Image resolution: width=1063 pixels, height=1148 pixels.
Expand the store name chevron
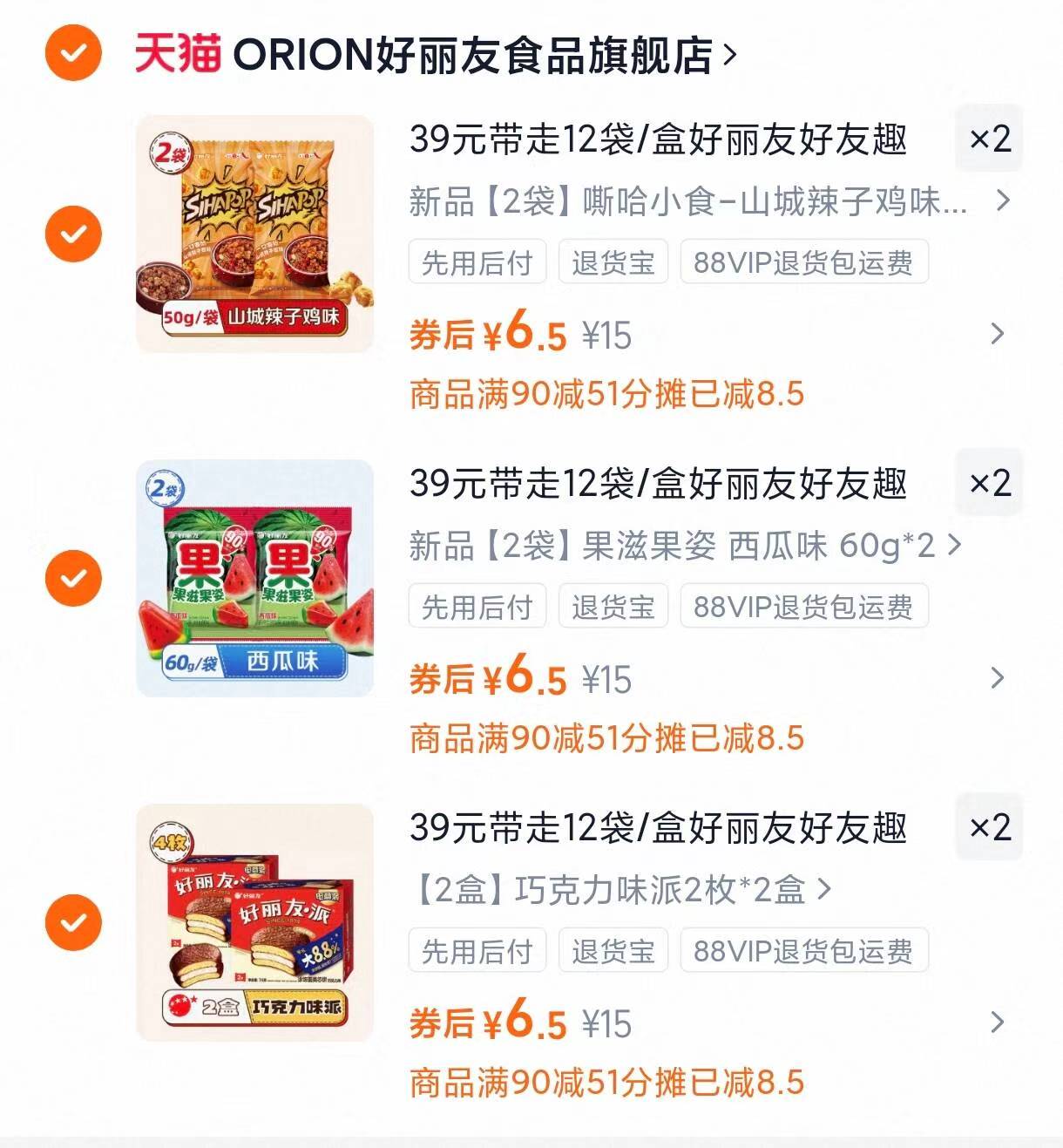730,55
